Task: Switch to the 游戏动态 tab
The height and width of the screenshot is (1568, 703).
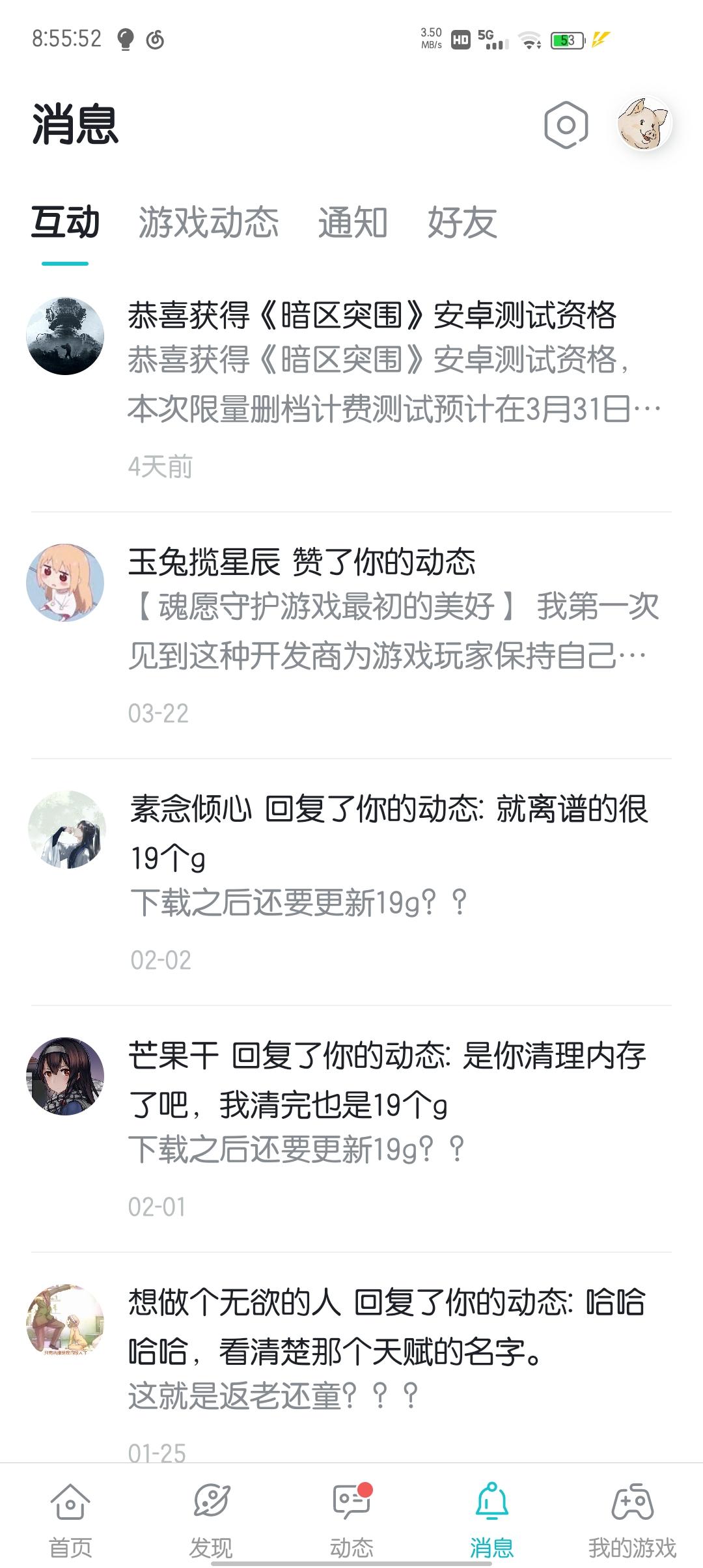Action: [x=208, y=222]
